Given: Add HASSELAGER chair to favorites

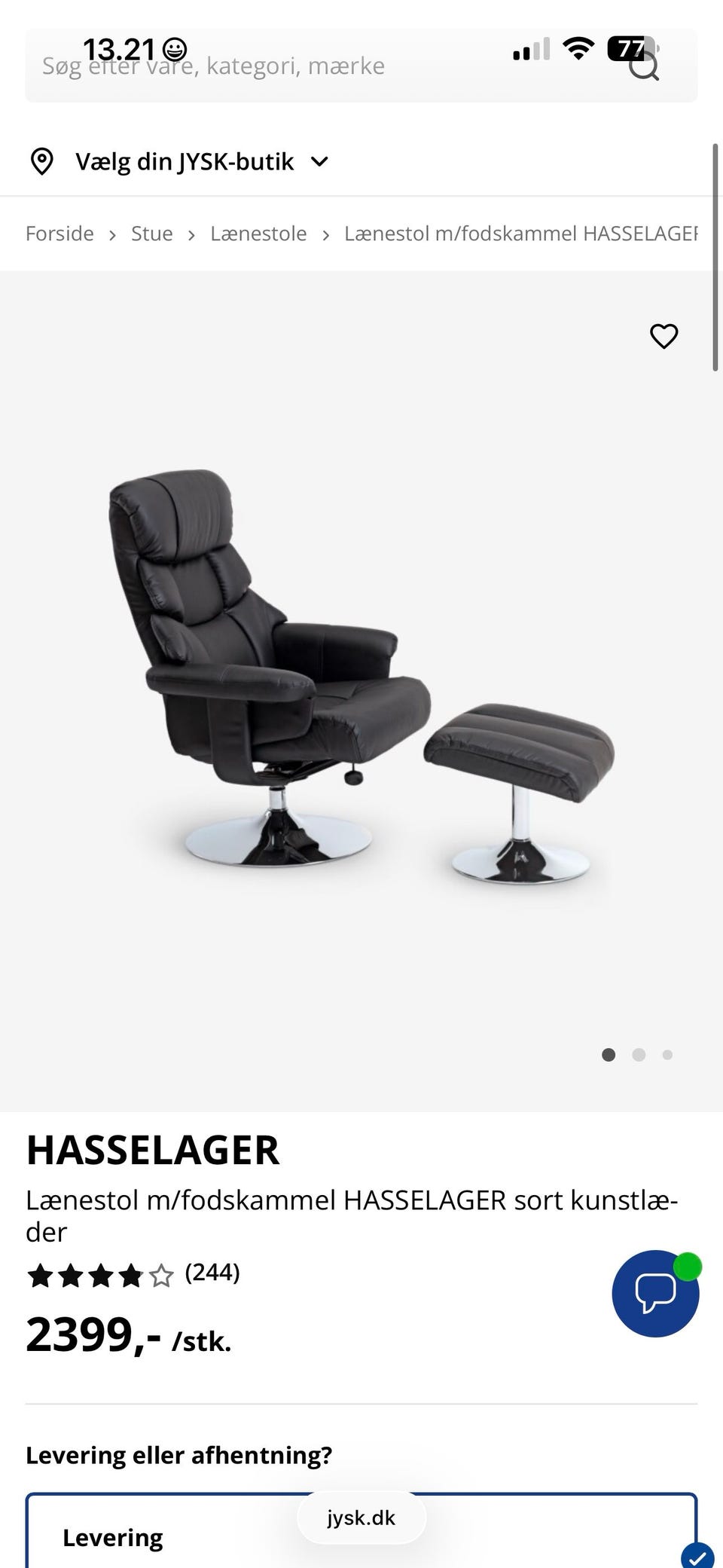Looking at the screenshot, I should click(x=664, y=336).
